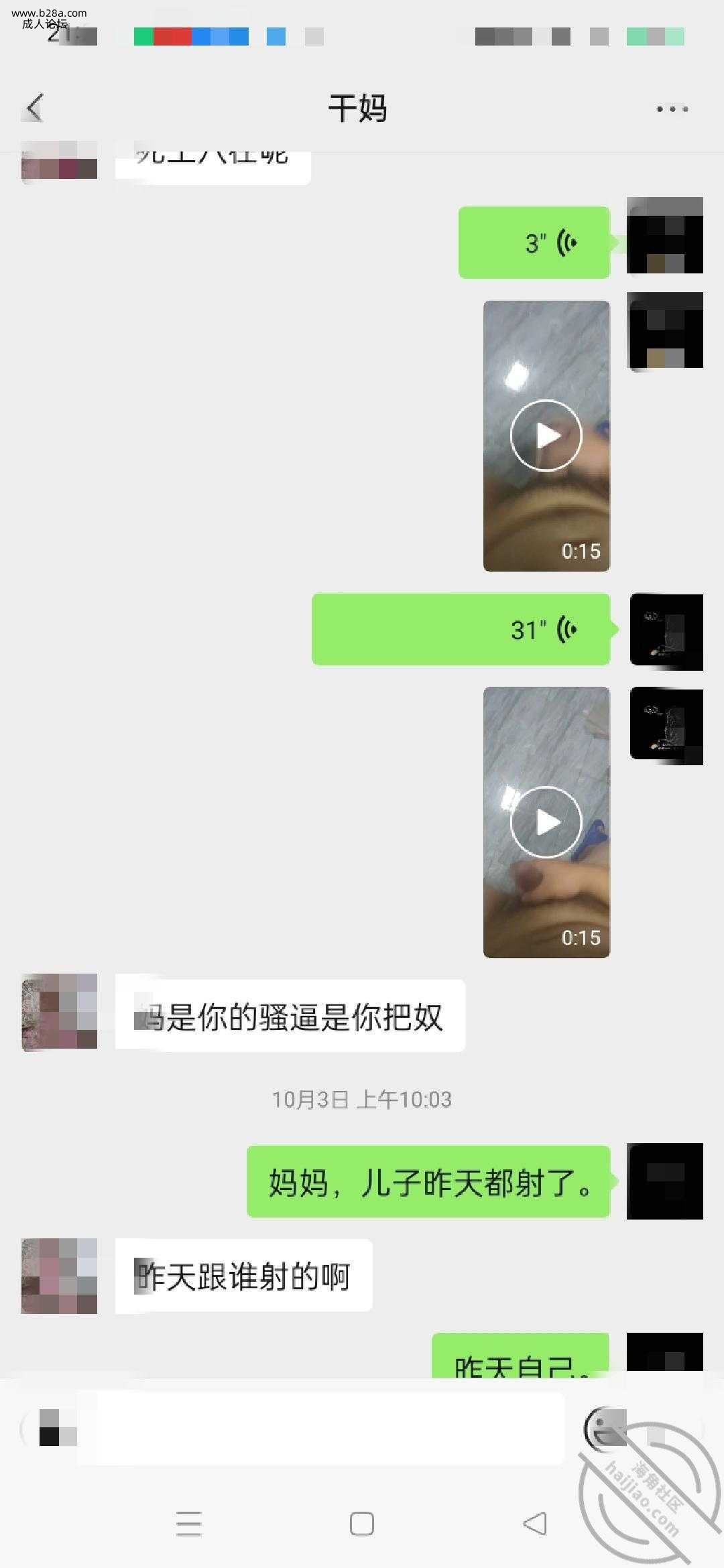Open the video below the 3-second voice message
This screenshot has height=1568, width=724.
[x=546, y=436]
